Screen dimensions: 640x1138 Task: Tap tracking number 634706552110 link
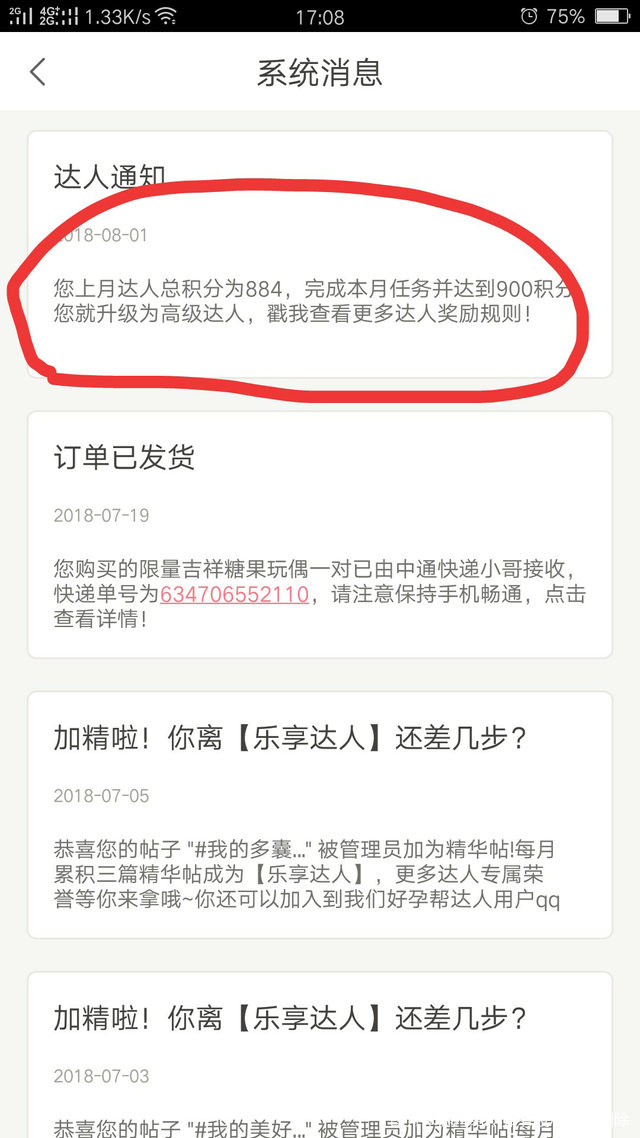[x=234, y=595]
